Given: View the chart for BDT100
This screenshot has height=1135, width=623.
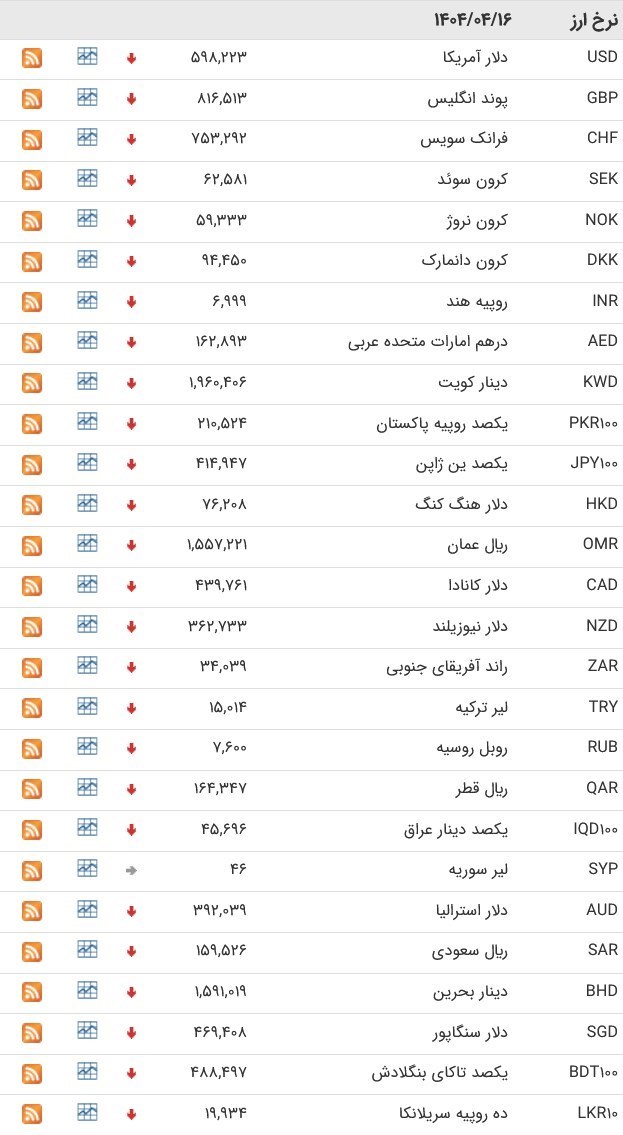Looking at the screenshot, I should click(x=88, y=1071).
